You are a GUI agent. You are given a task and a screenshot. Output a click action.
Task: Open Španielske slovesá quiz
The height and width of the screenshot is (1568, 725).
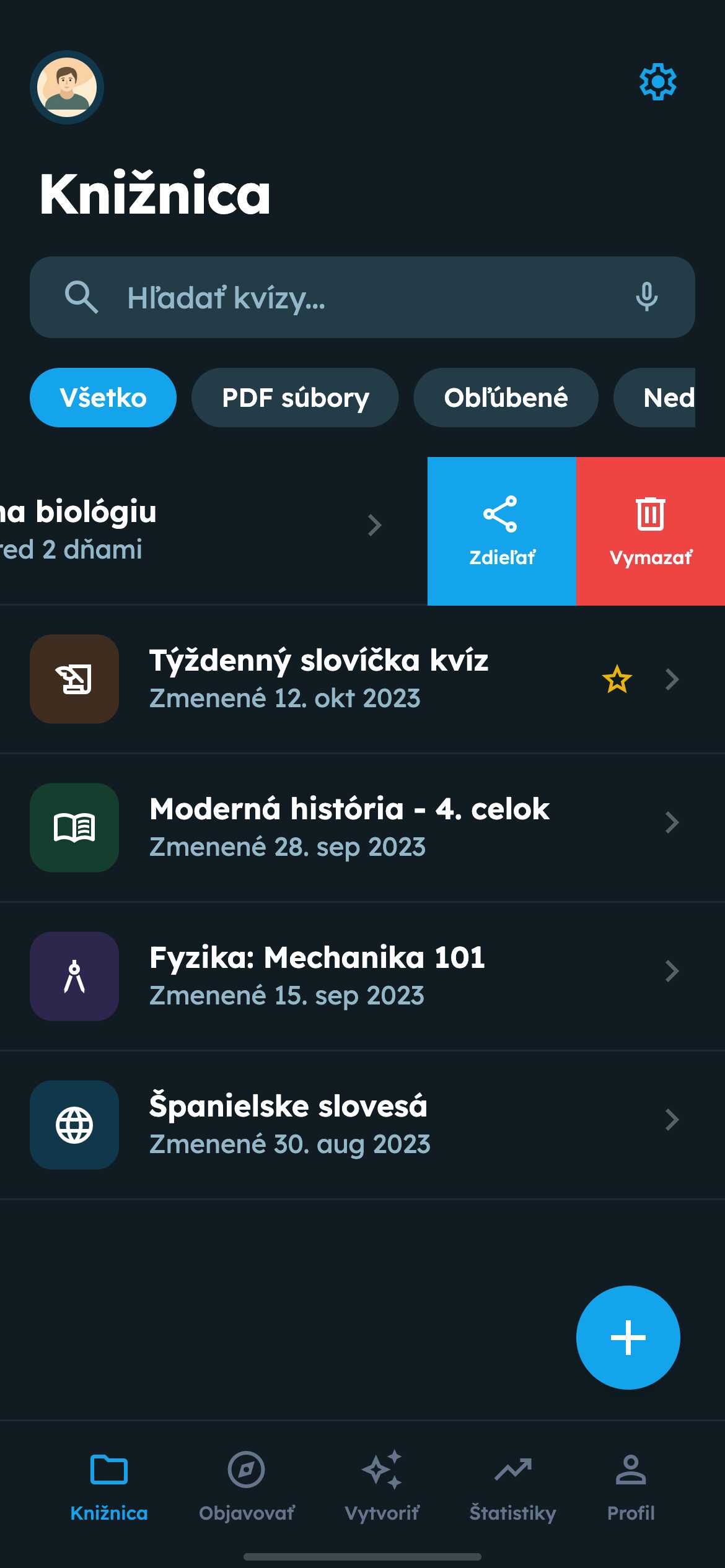[289, 1125]
